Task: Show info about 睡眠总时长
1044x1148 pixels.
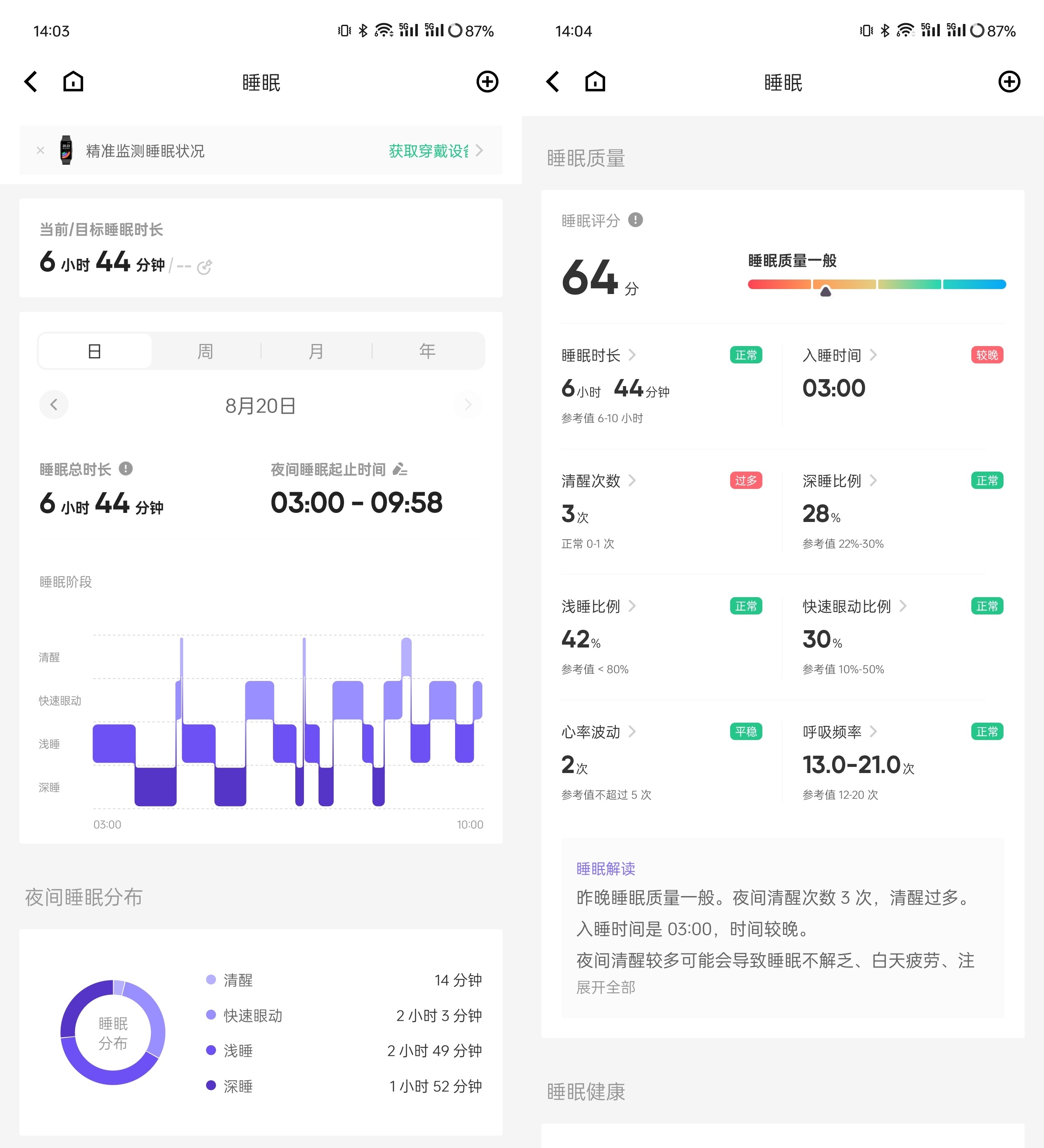Action: [126, 469]
